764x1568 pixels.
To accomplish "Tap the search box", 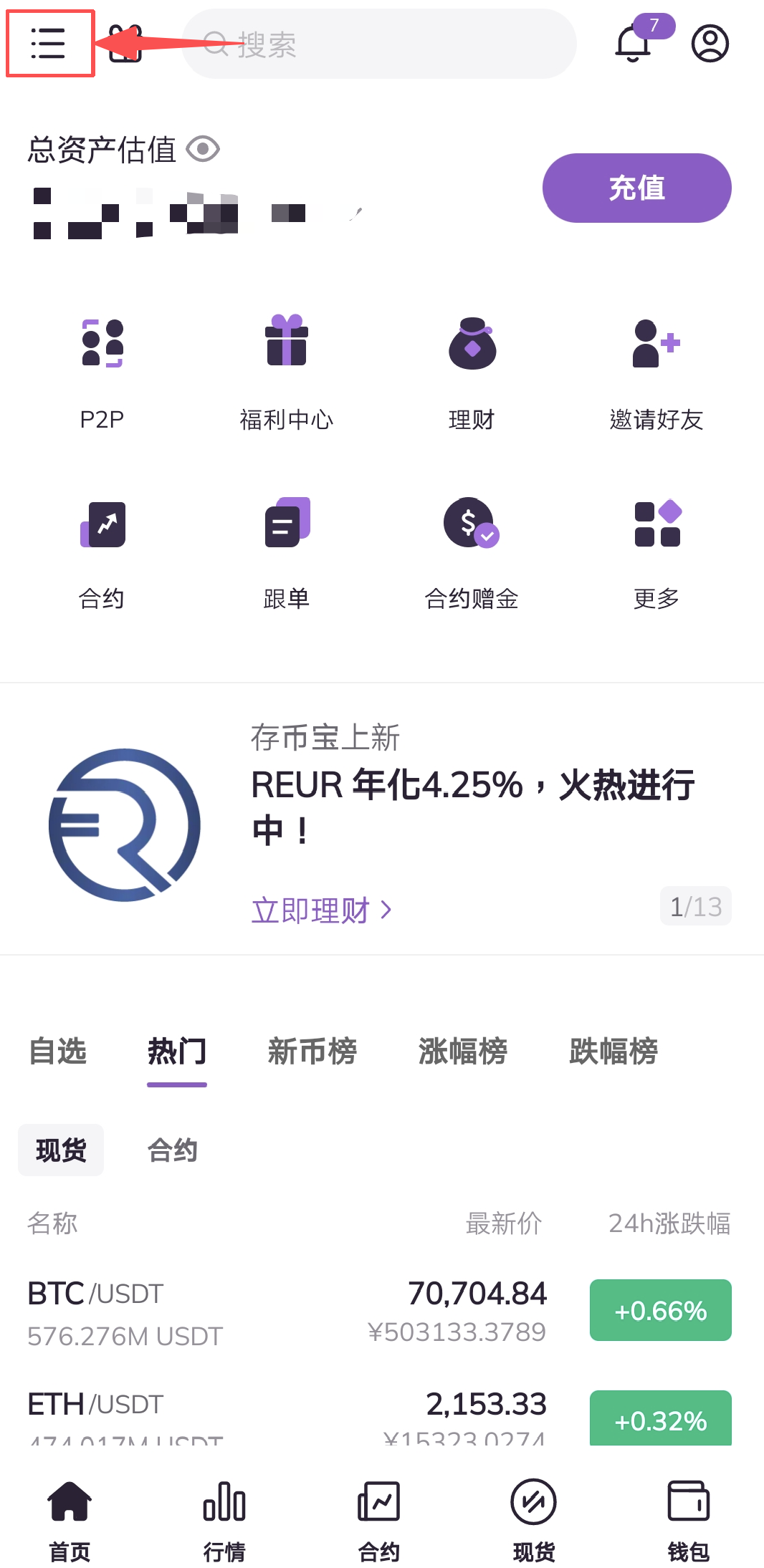I will [x=378, y=44].
